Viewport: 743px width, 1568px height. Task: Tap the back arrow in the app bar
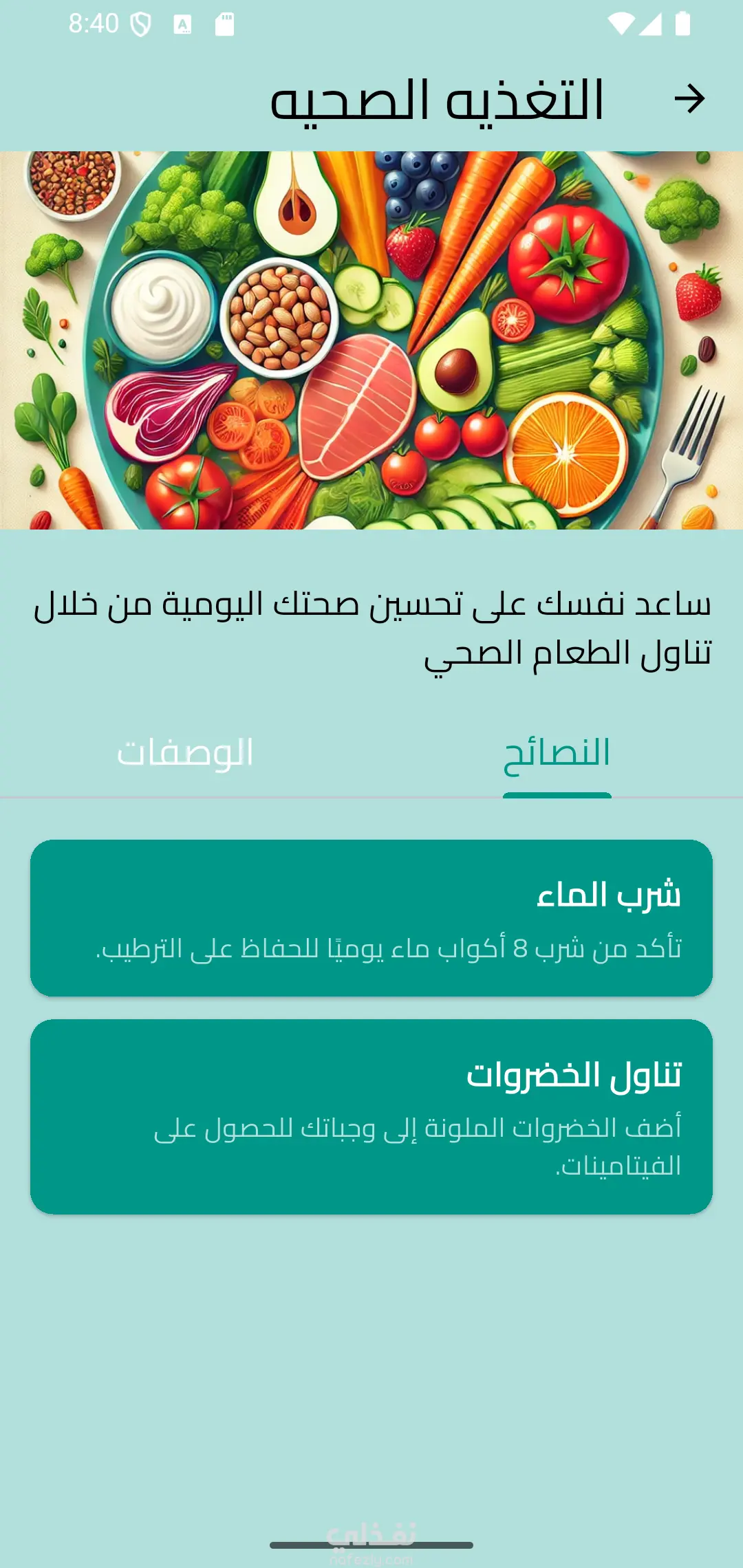tap(689, 99)
